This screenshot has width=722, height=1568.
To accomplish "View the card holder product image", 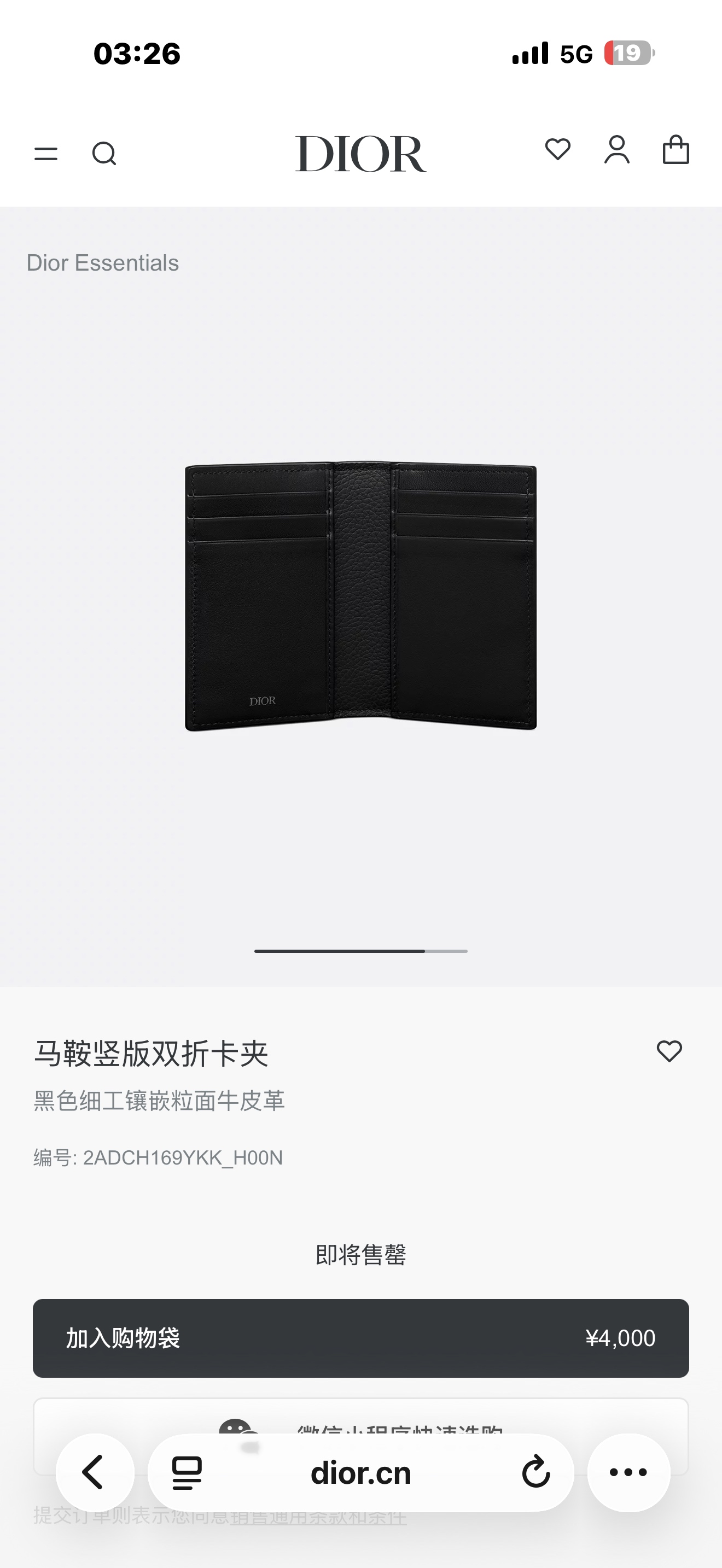I will pyautogui.click(x=360, y=596).
